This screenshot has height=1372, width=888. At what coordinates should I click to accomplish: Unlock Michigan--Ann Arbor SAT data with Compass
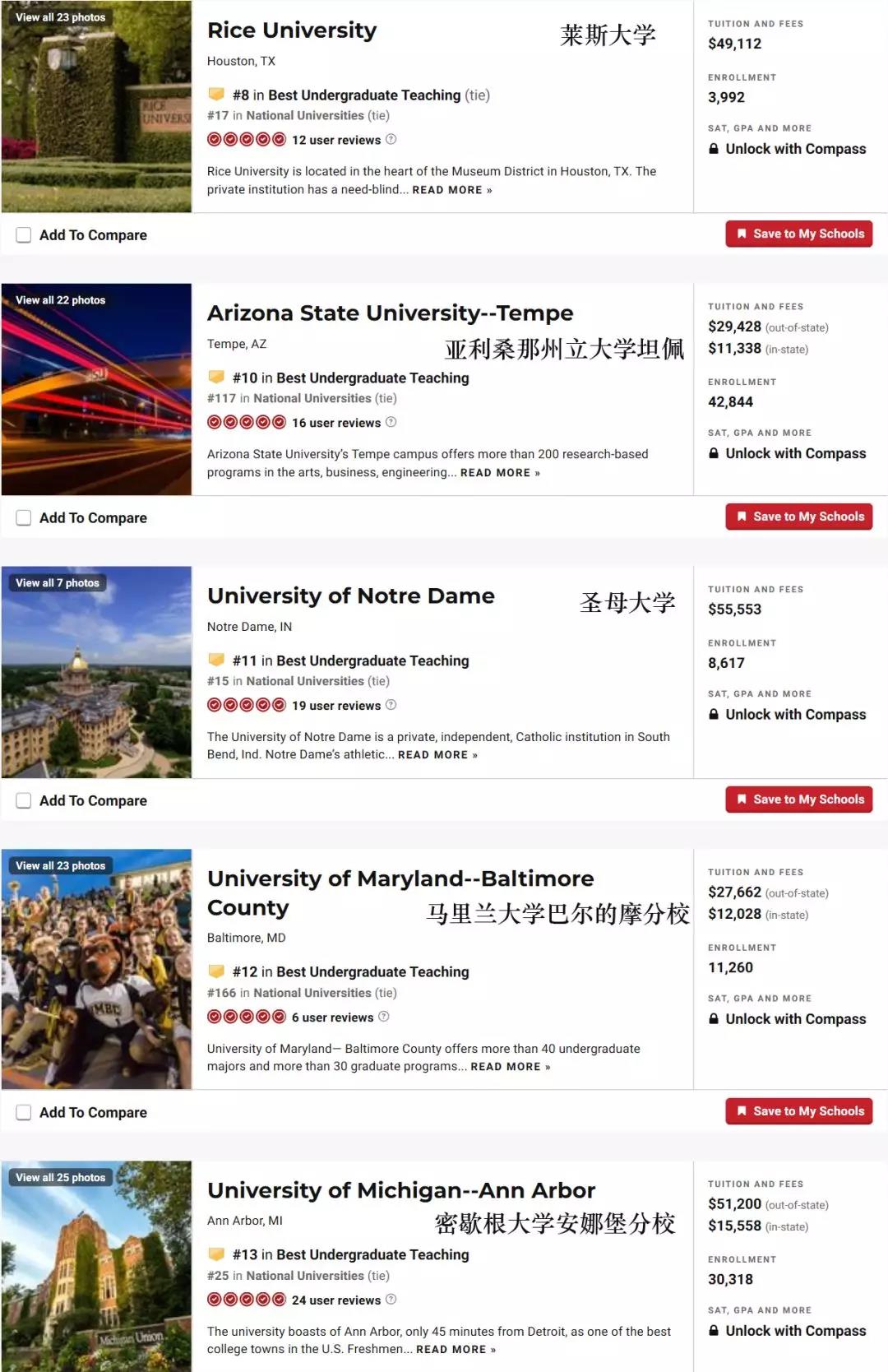[787, 1331]
